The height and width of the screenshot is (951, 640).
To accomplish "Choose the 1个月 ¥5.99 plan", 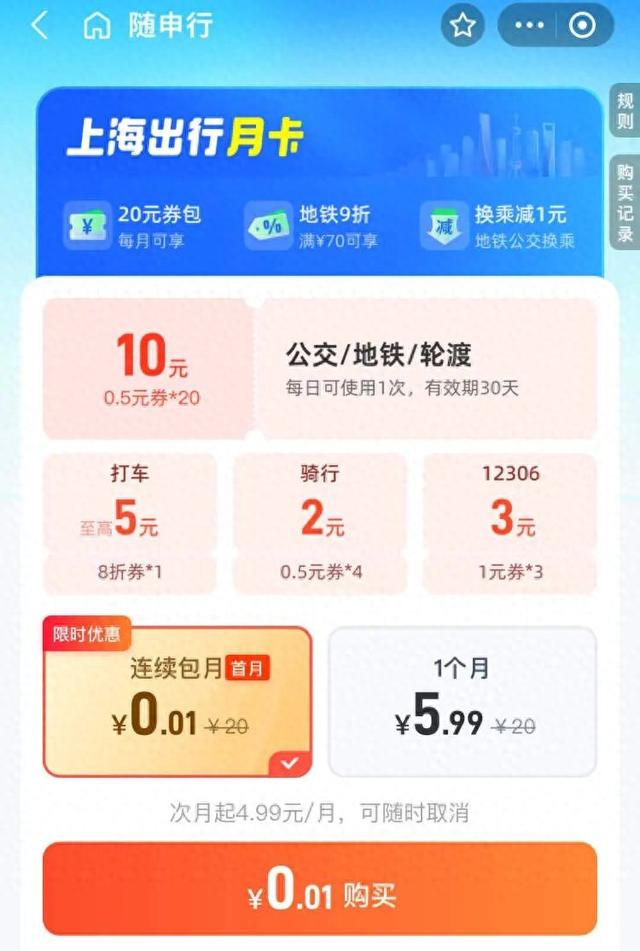I will pos(463,702).
